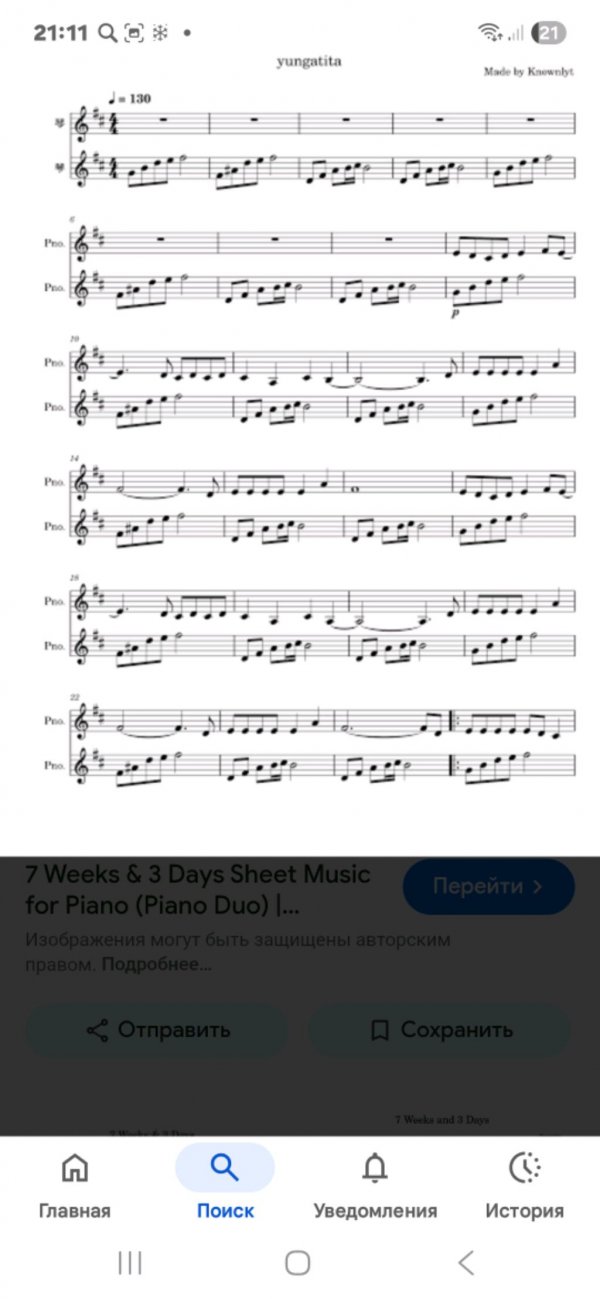
Task: Open the Уведомления tab
Action: click(x=375, y=1184)
